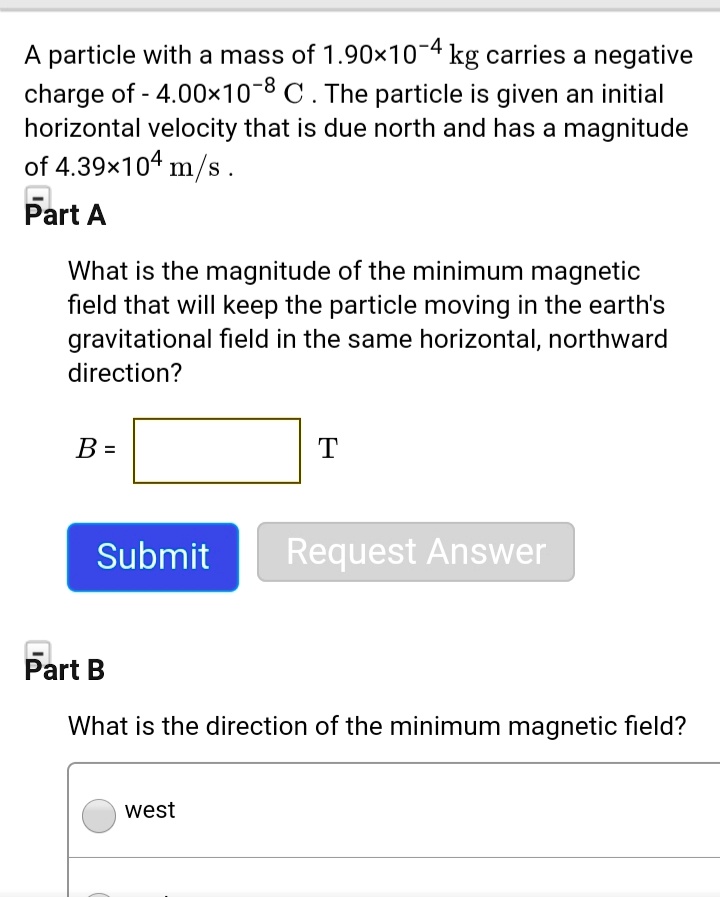720x897 pixels.
Task: Tap the B answer input field
Action: 217,451
